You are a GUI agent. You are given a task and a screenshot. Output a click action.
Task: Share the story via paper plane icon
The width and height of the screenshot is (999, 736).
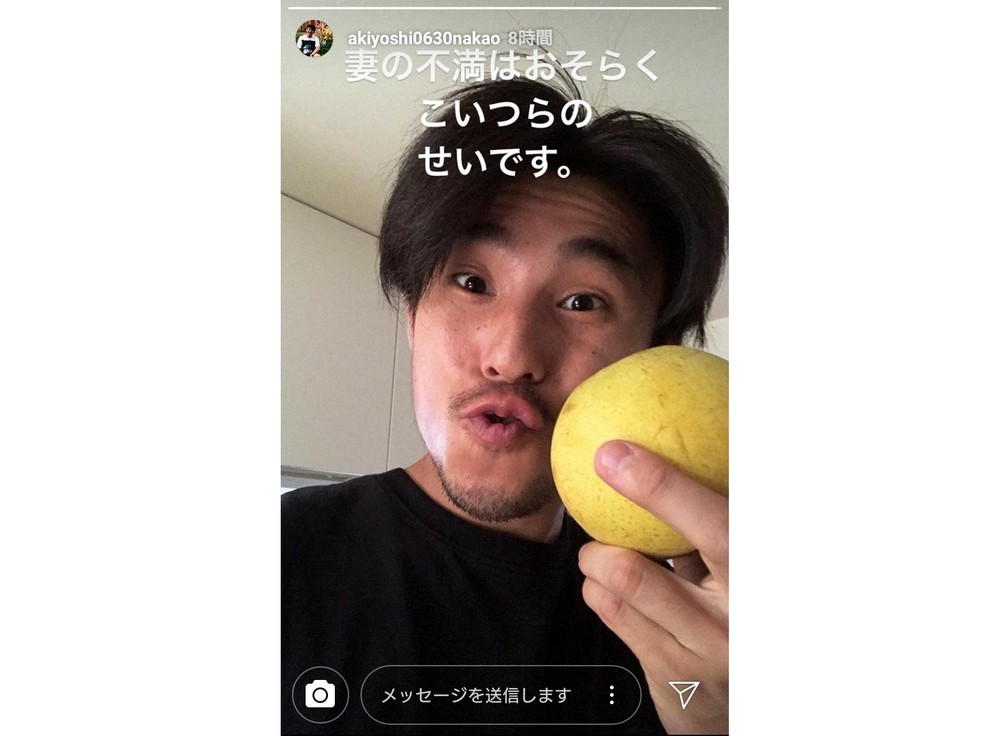point(684,694)
